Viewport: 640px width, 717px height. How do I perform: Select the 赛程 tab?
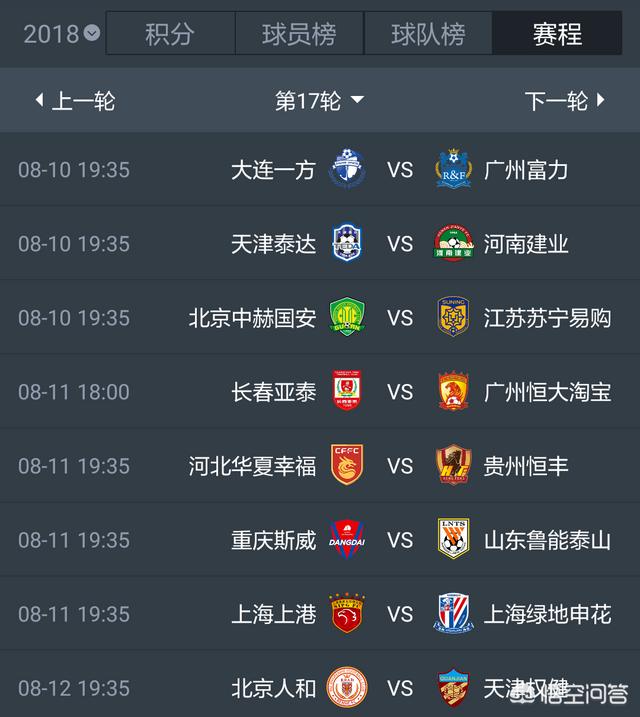tap(557, 34)
